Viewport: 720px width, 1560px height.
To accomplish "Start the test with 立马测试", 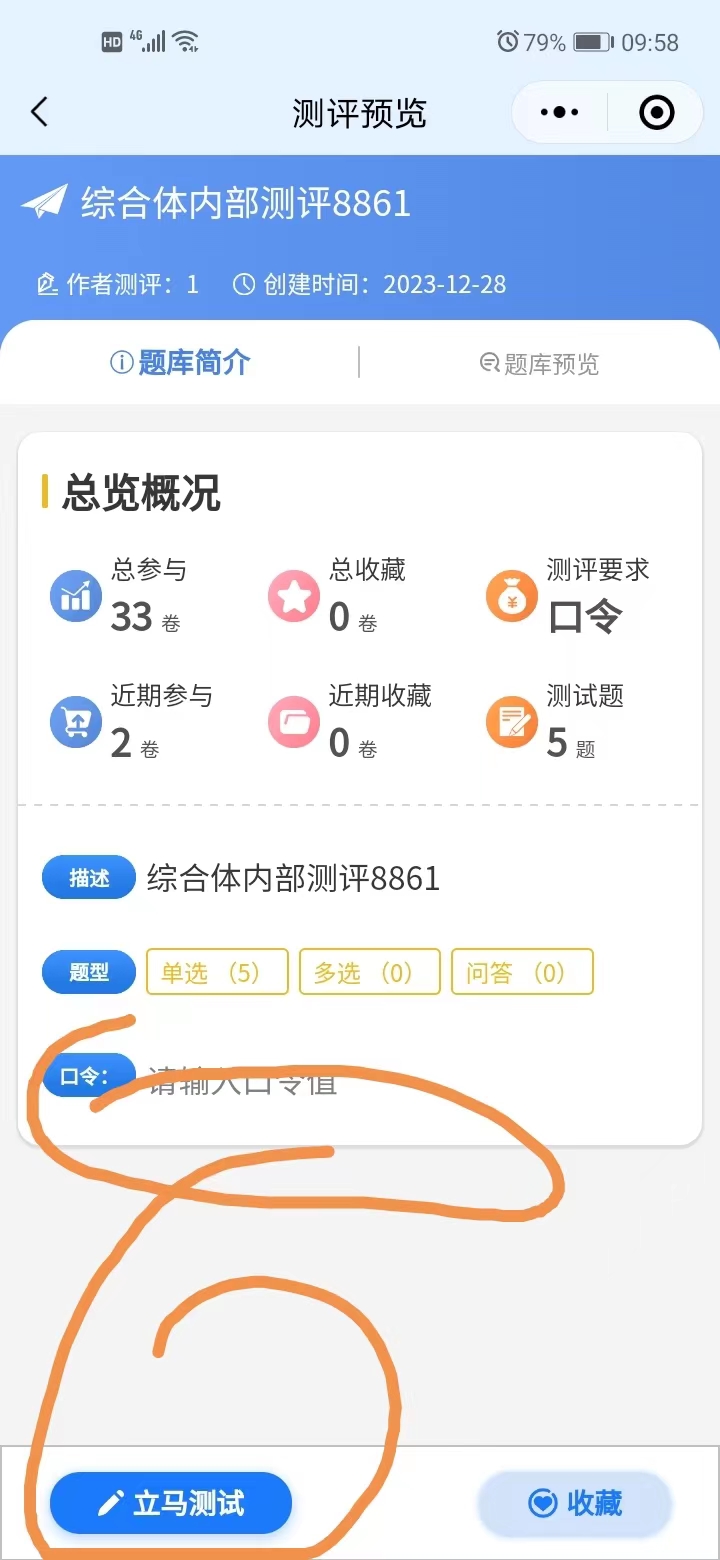I will 171,1503.
